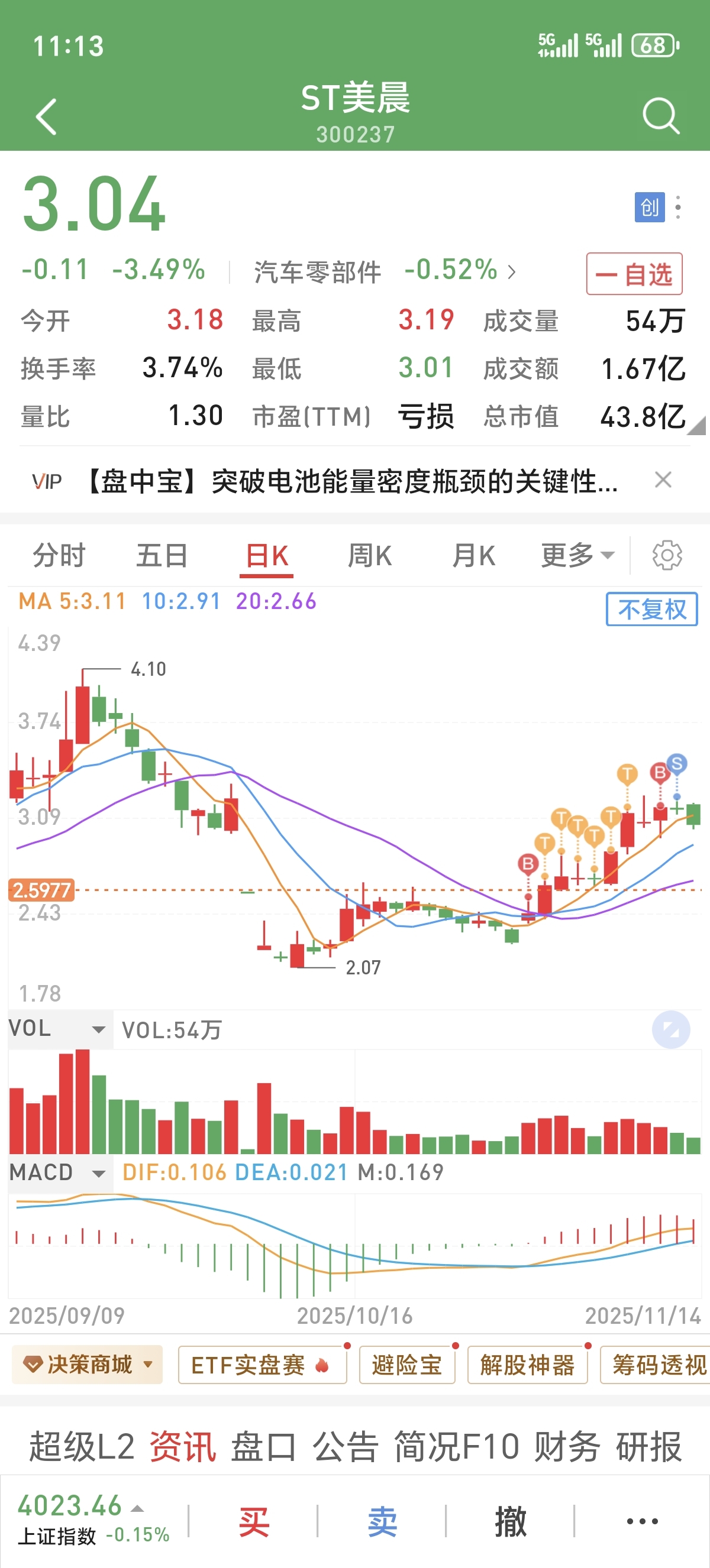The width and height of the screenshot is (710, 1568).
Task: Change the 不复权 adjustment mode
Action: click(651, 610)
